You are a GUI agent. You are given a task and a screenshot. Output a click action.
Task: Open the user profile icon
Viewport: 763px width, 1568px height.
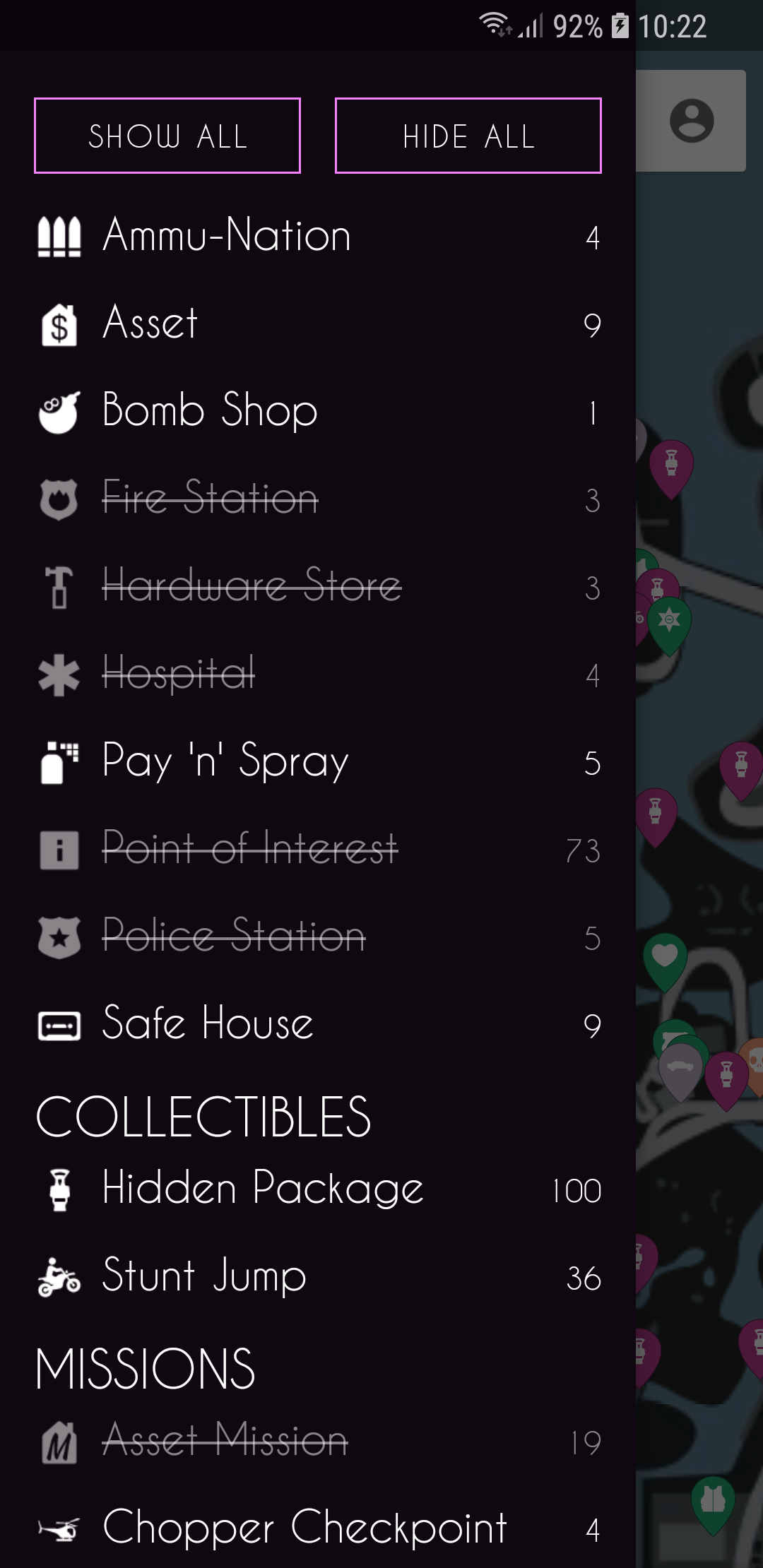tap(691, 121)
